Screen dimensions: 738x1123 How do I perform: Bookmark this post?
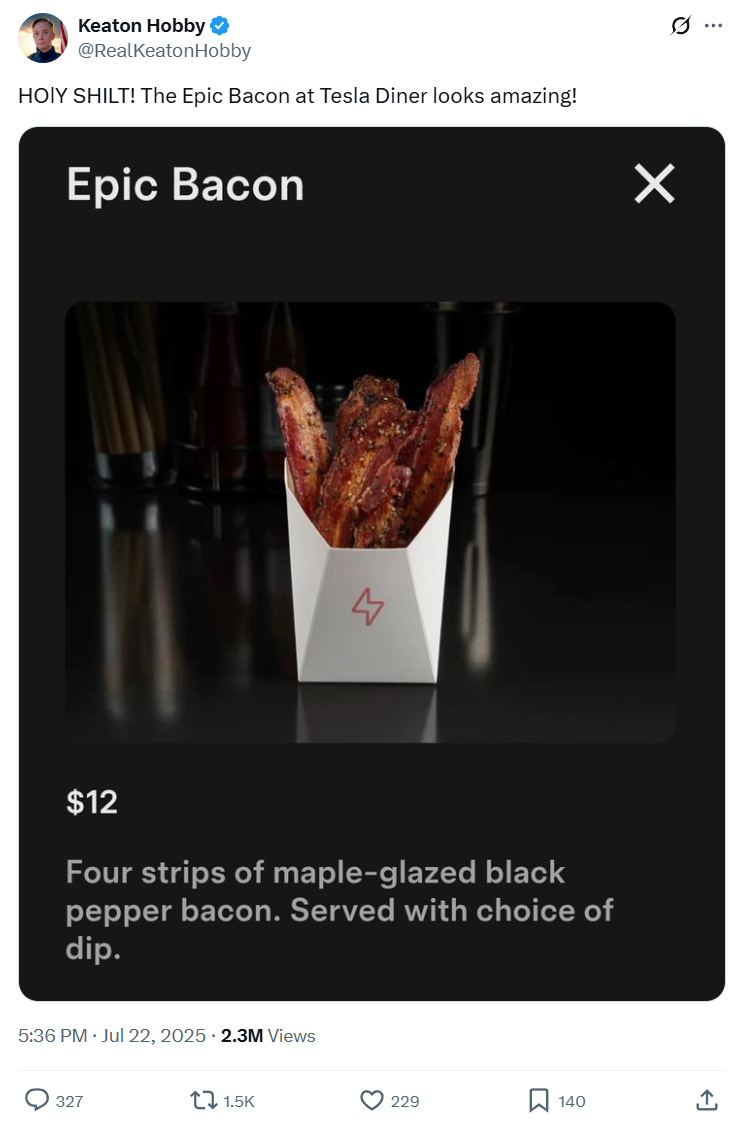[539, 1100]
